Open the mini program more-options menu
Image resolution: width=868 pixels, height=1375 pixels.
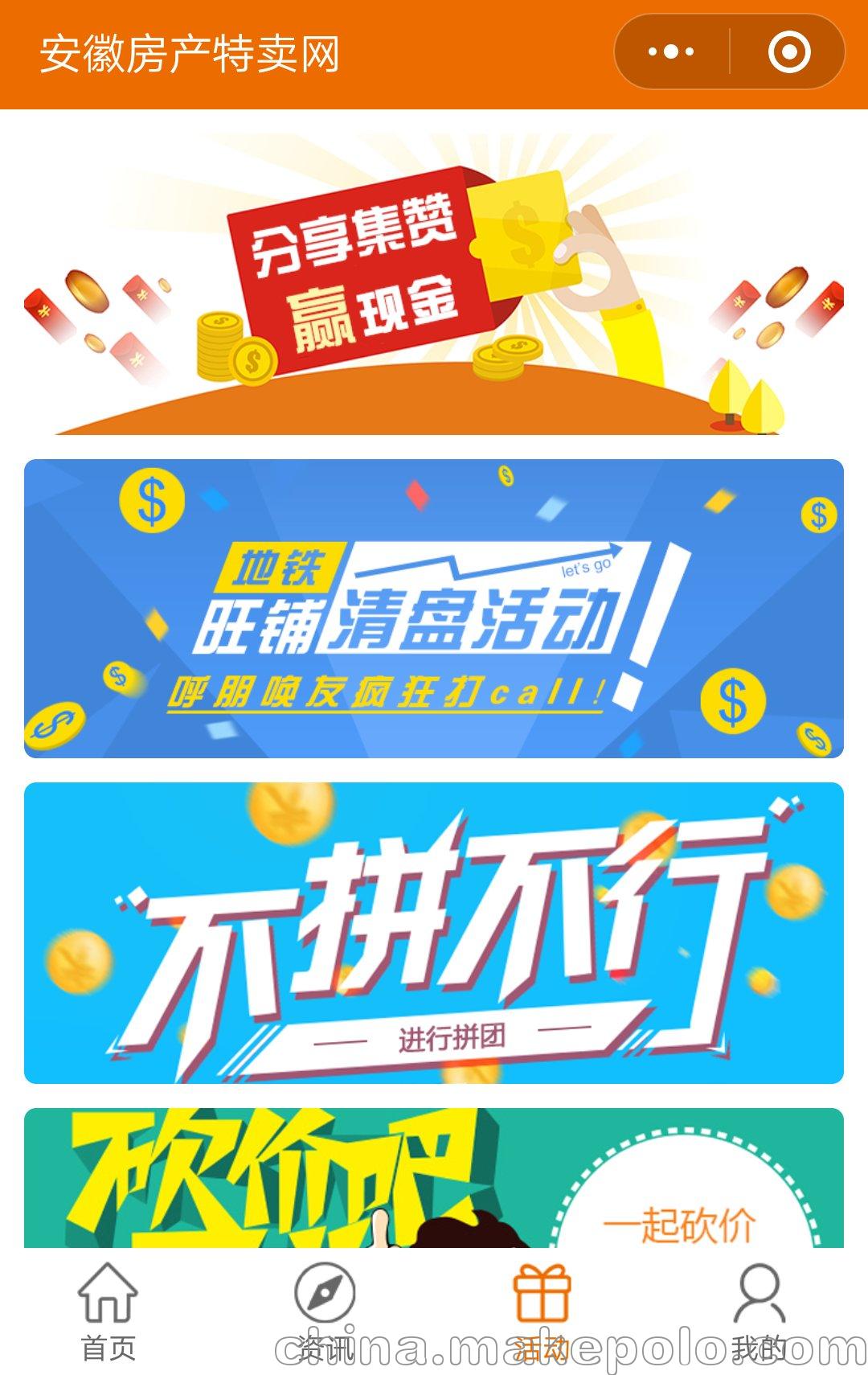(x=671, y=52)
